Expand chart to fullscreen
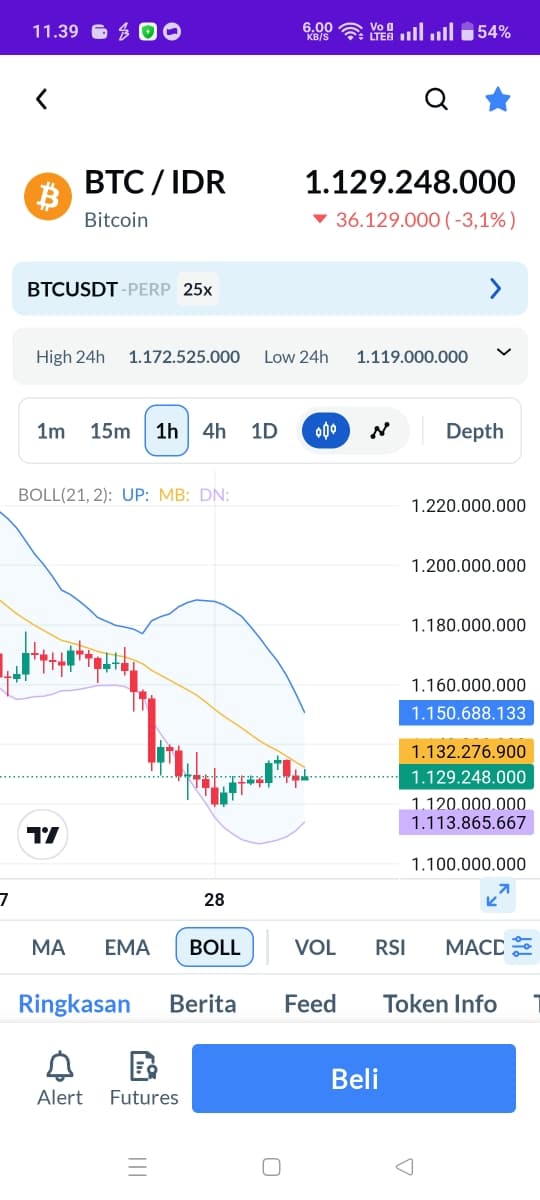 coord(498,895)
